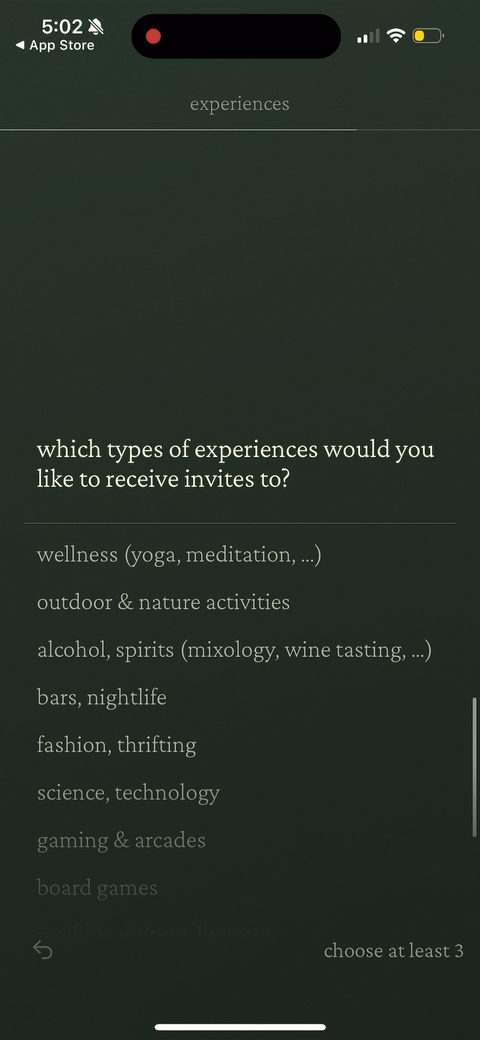The width and height of the screenshot is (480, 1040).
Task: Go back with the undo arrow icon
Action: click(43, 950)
